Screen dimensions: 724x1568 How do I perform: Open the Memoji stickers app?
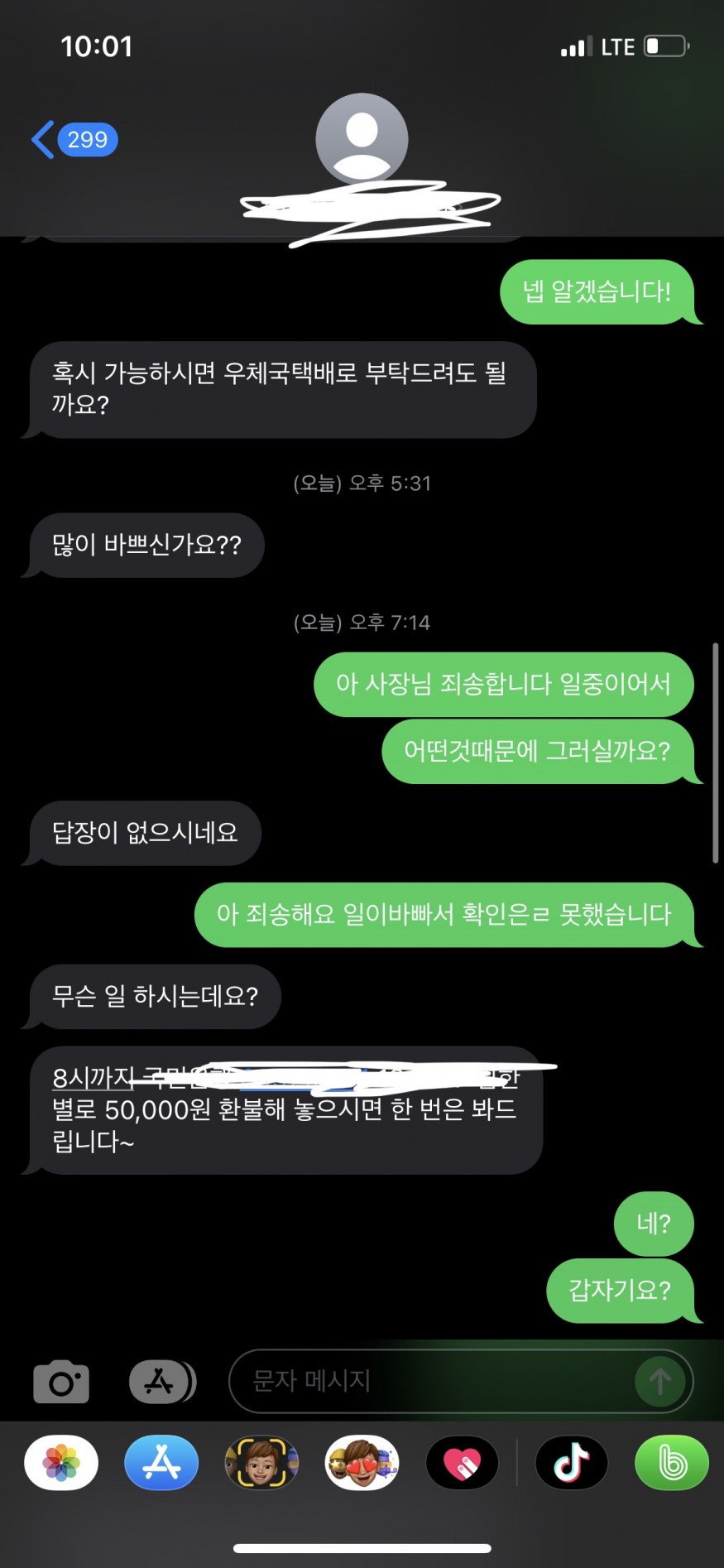pyautogui.click(x=362, y=1463)
